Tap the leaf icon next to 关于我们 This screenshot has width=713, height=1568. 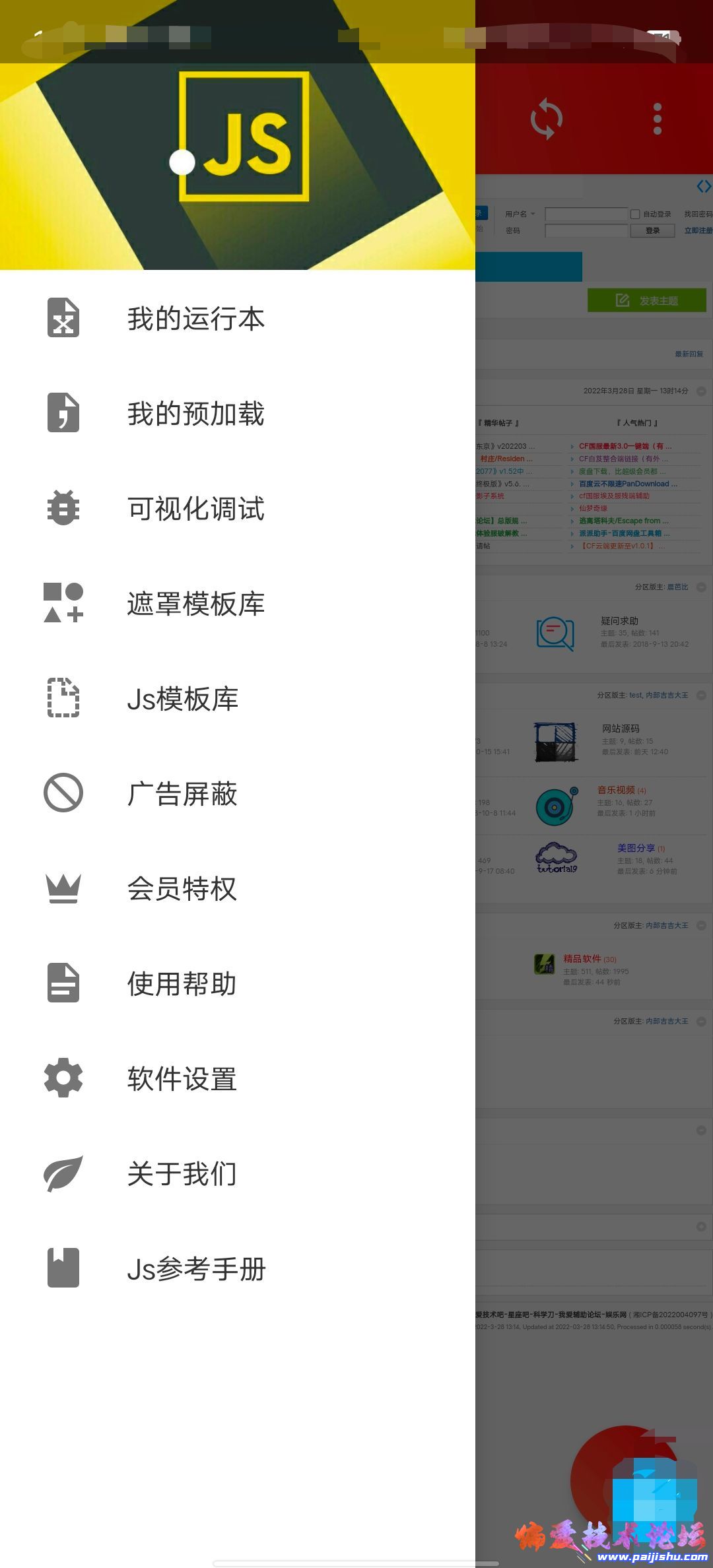tap(63, 1174)
